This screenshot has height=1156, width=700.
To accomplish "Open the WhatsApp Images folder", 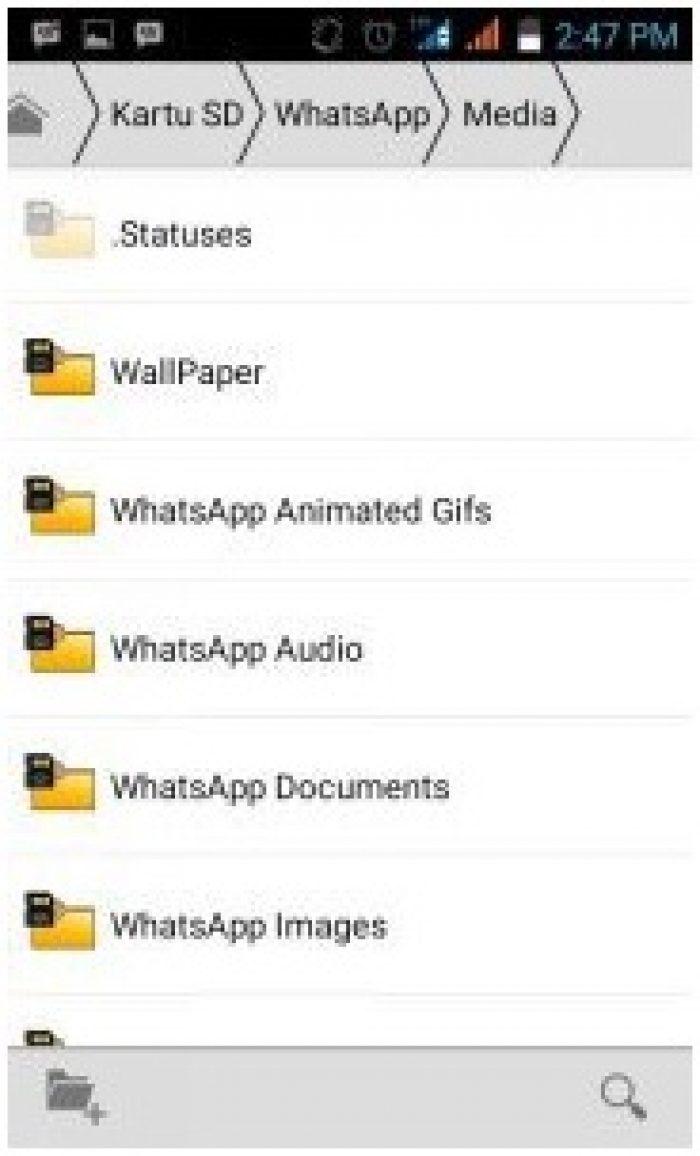I will click(x=248, y=925).
